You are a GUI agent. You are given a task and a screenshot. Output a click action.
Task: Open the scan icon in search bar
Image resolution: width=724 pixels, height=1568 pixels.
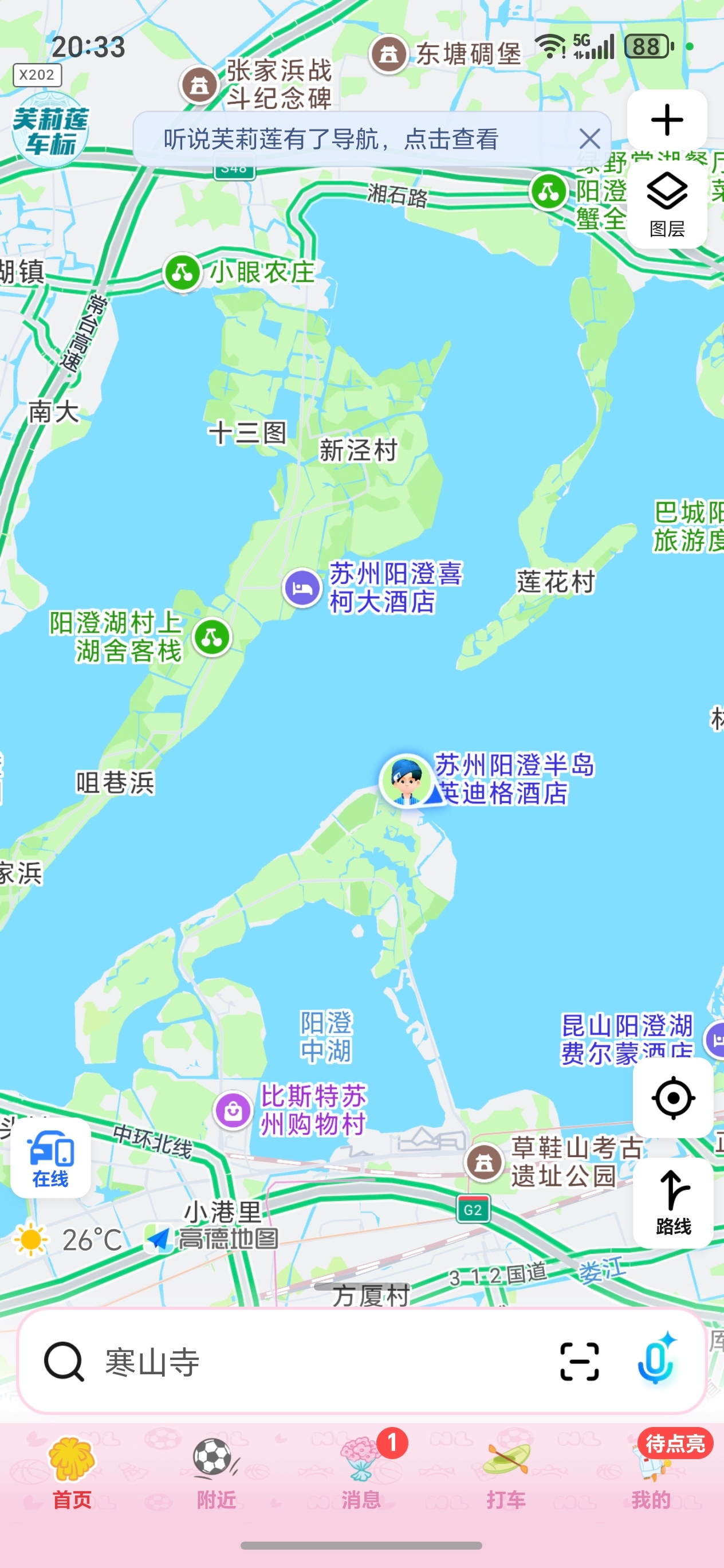click(579, 1362)
